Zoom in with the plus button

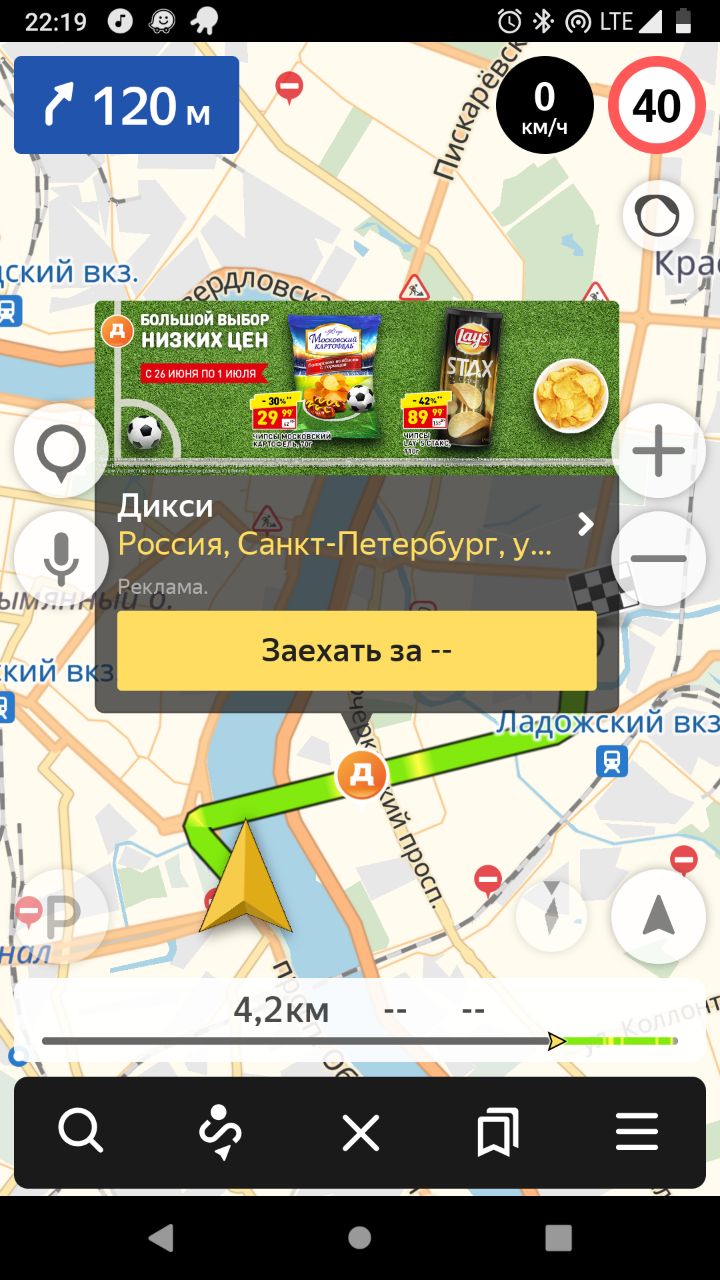tap(658, 451)
